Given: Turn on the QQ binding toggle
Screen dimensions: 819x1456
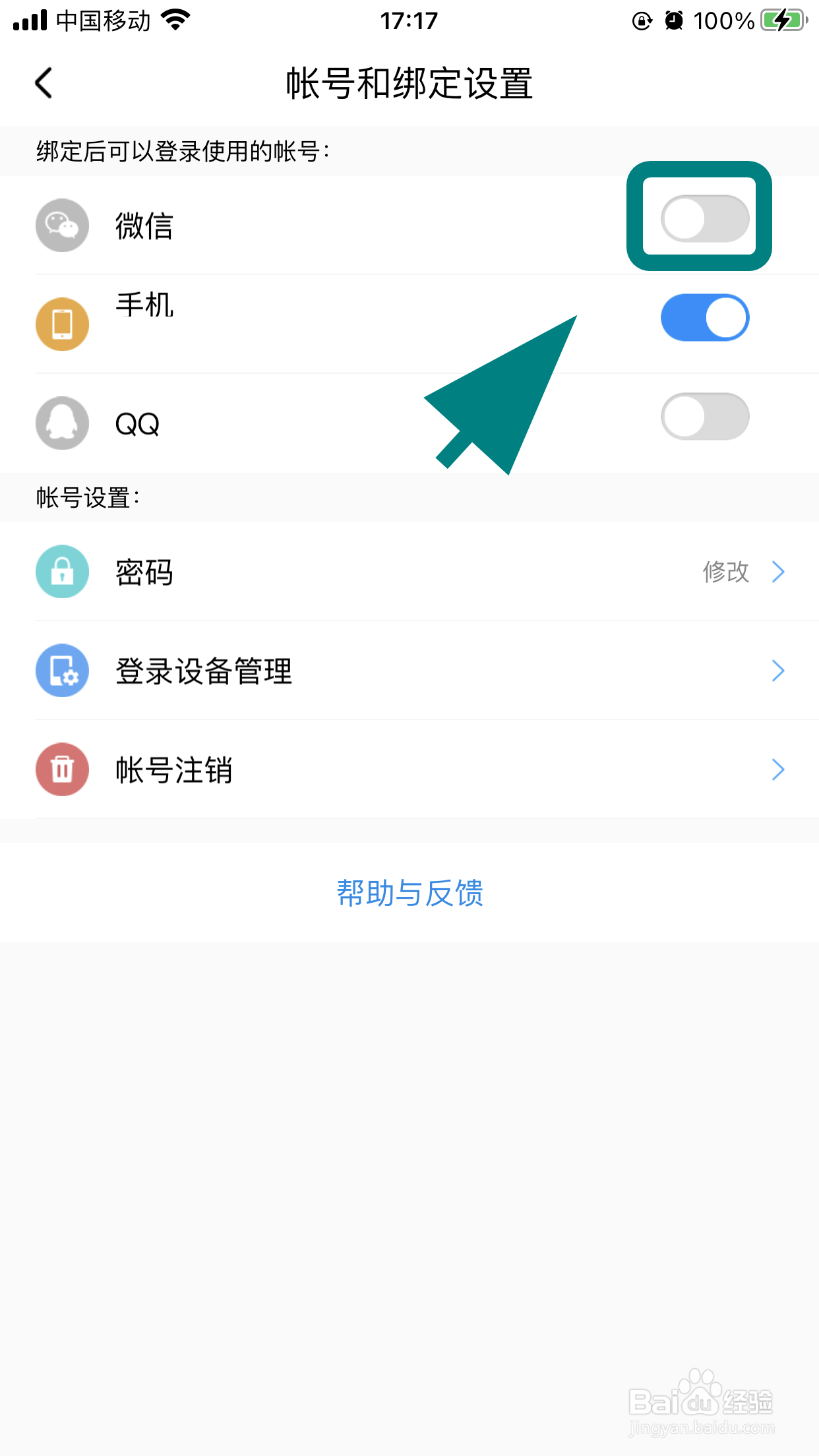Looking at the screenshot, I should 704,416.
